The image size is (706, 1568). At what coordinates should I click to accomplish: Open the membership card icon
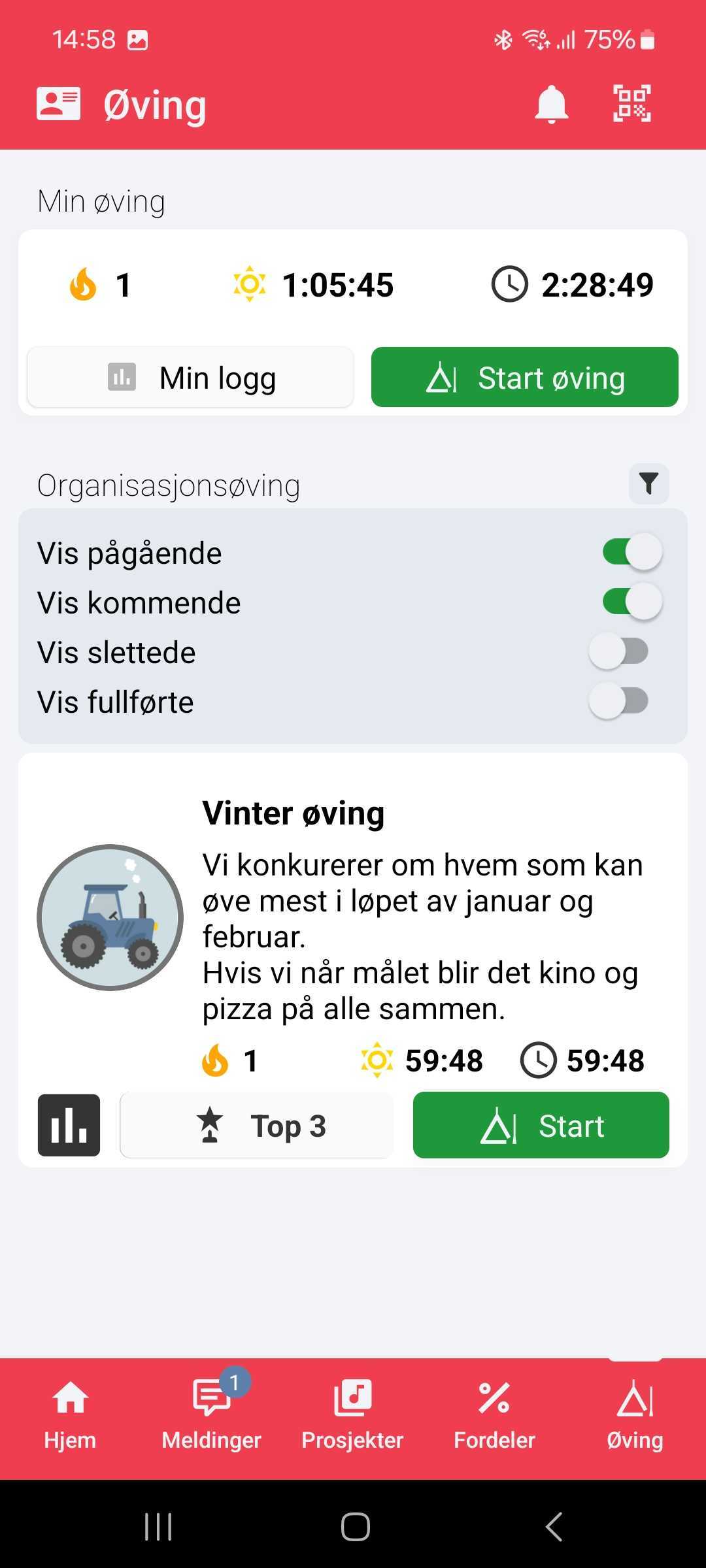[58, 105]
